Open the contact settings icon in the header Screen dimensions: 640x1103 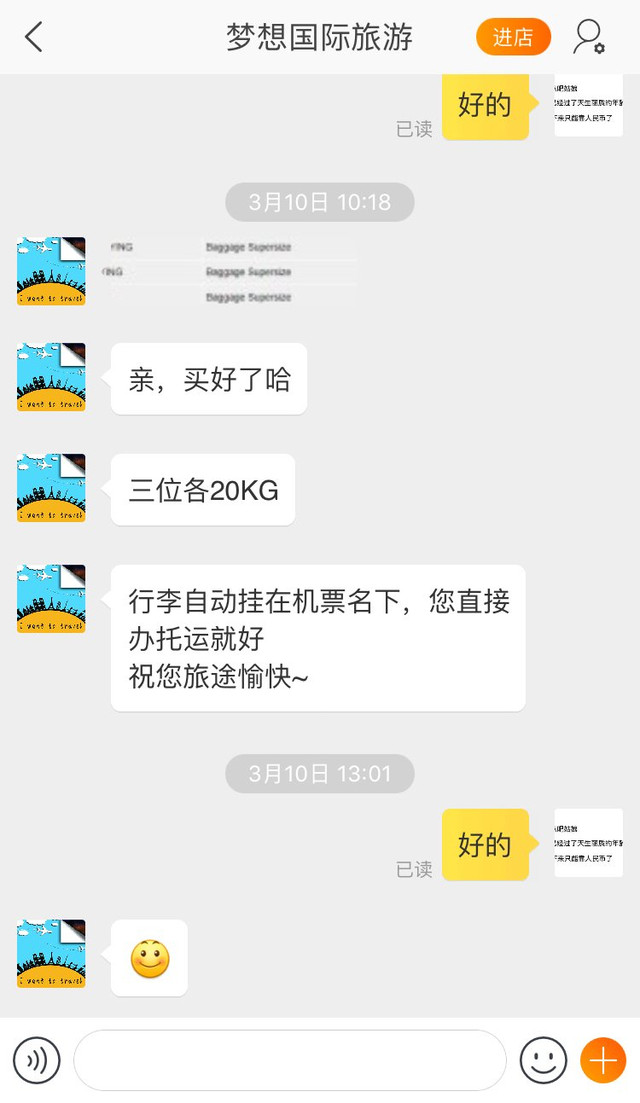point(588,38)
